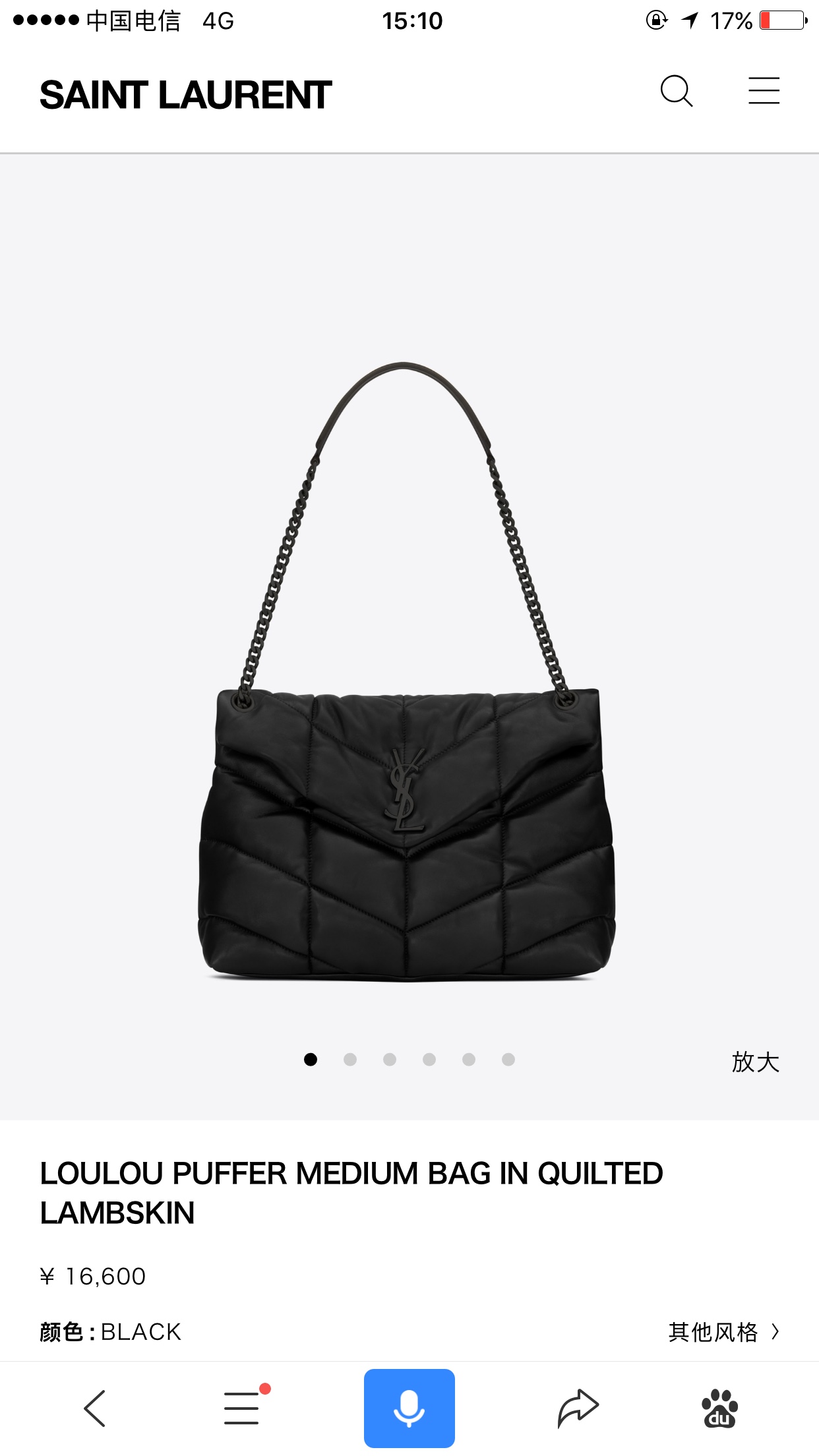Viewport: 819px width, 1456px height.
Task: Start voice search with the microphone
Action: (x=409, y=1409)
